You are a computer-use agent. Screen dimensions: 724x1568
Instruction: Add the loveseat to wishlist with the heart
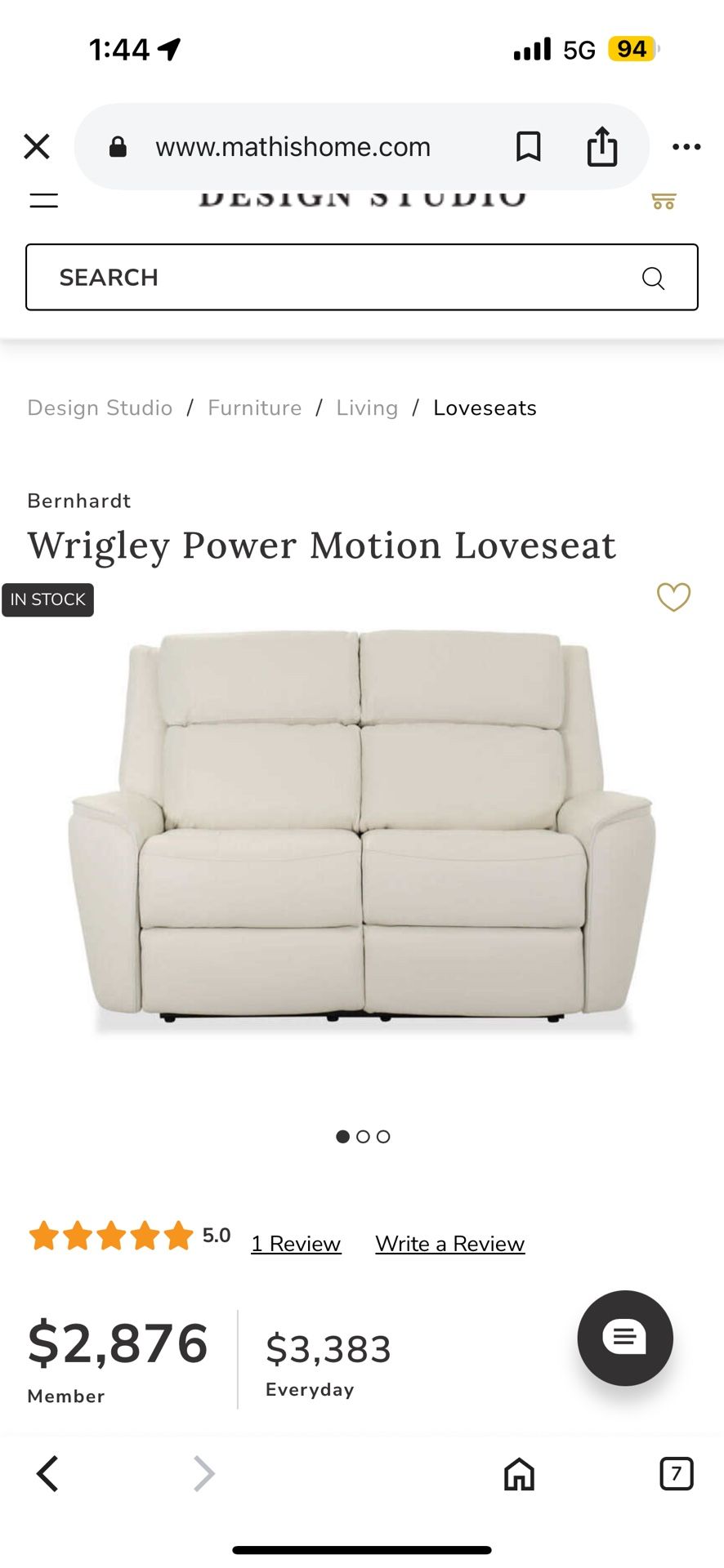click(x=674, y=597)
